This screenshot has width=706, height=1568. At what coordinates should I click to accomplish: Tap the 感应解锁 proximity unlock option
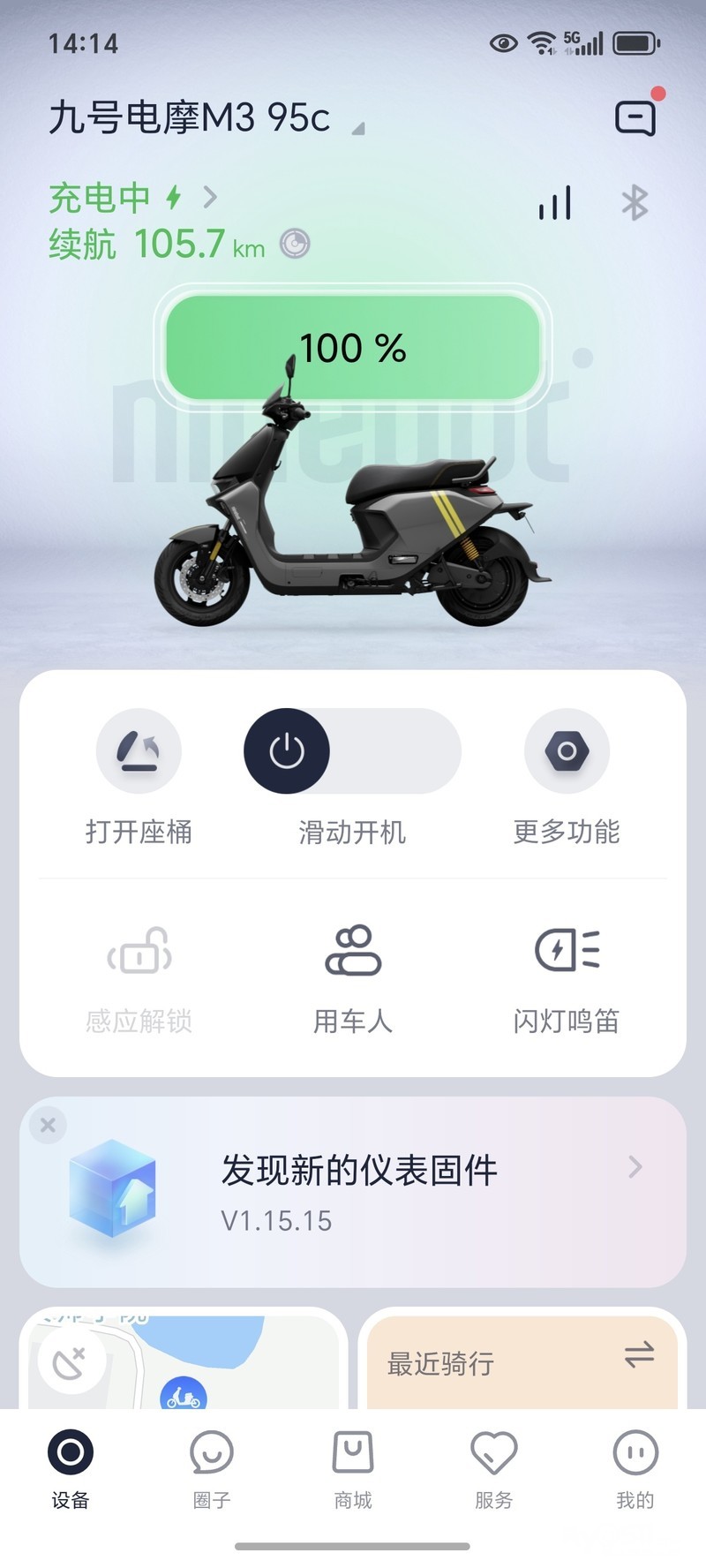coord(139,952)
